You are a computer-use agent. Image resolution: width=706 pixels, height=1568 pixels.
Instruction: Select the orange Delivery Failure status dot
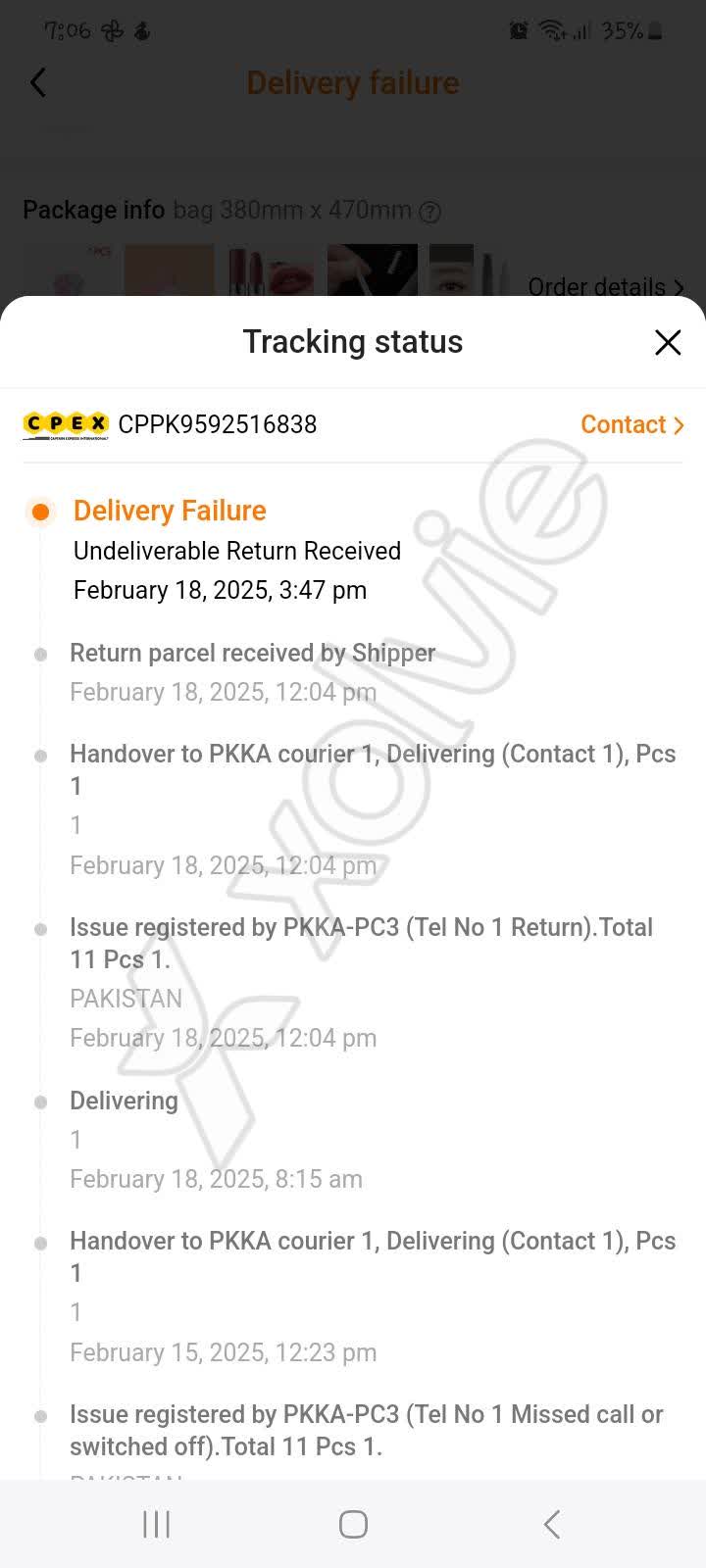tap(40, 511)
